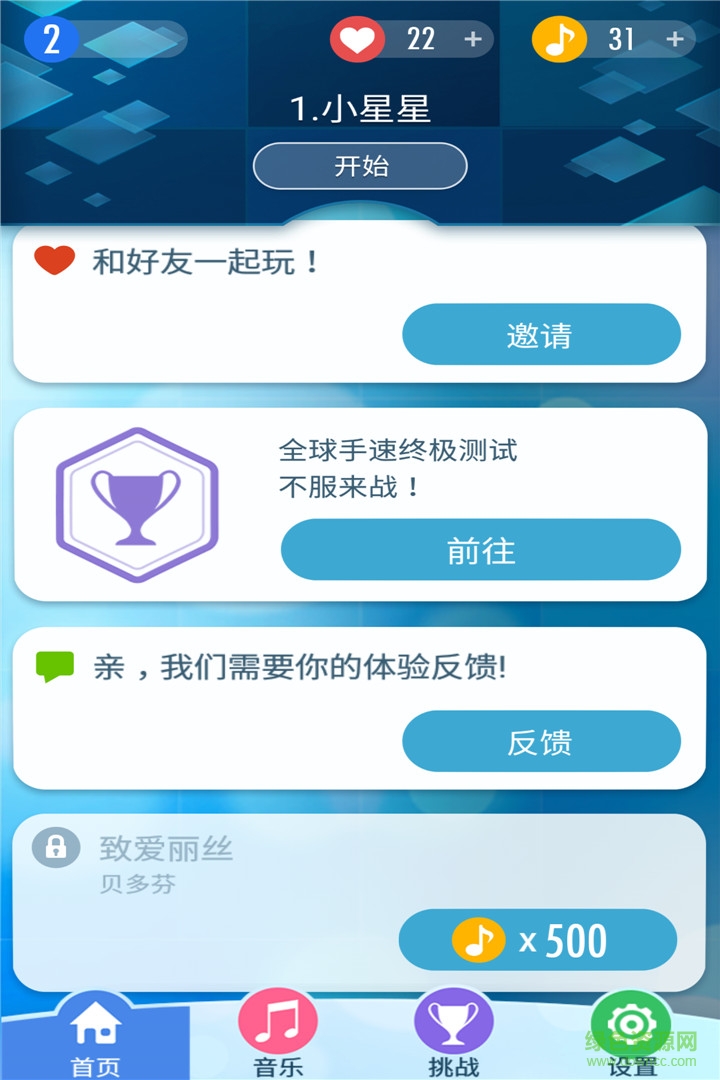Tap 前往 to enter the speed test
720x1080 pixels.
coord(482,550)
